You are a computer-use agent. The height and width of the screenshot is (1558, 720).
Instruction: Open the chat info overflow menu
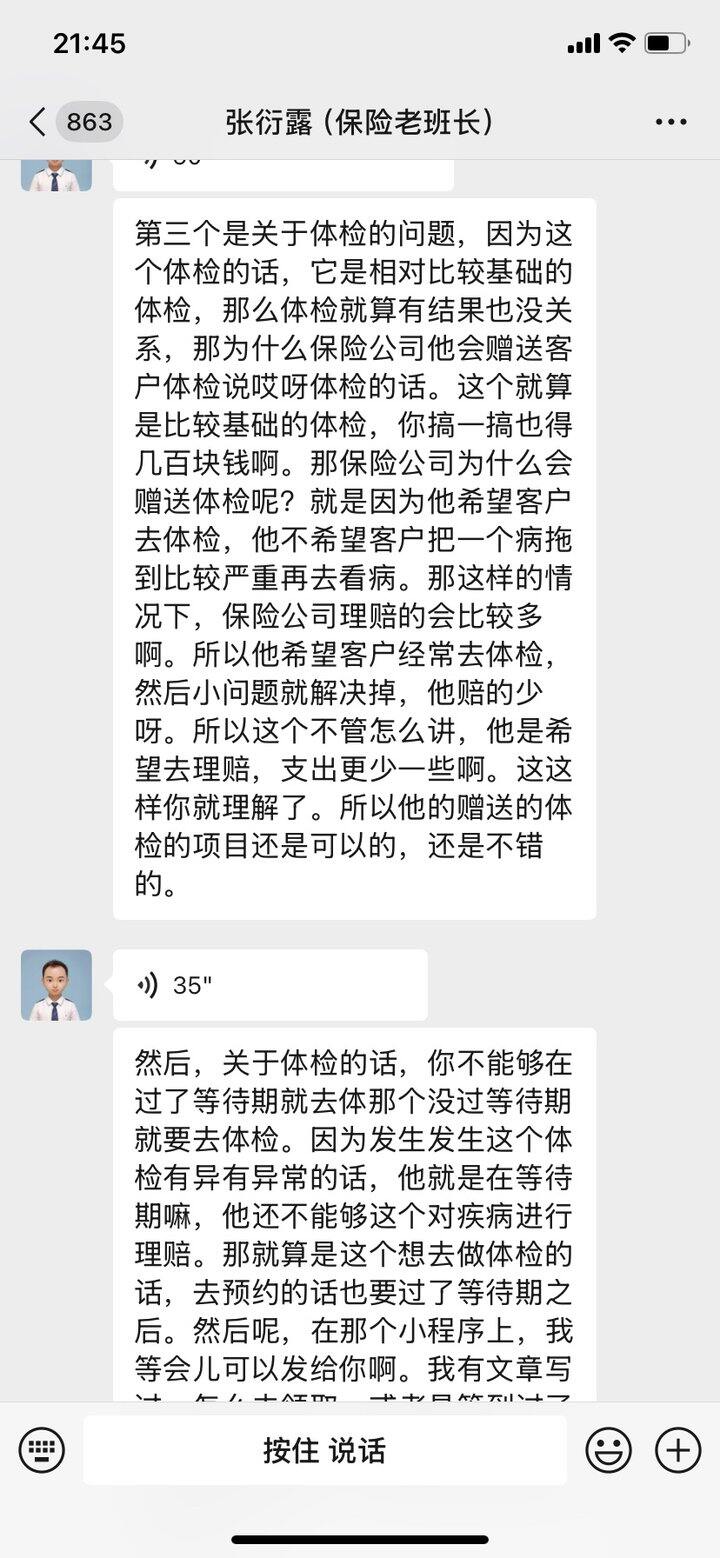[671, 122]
